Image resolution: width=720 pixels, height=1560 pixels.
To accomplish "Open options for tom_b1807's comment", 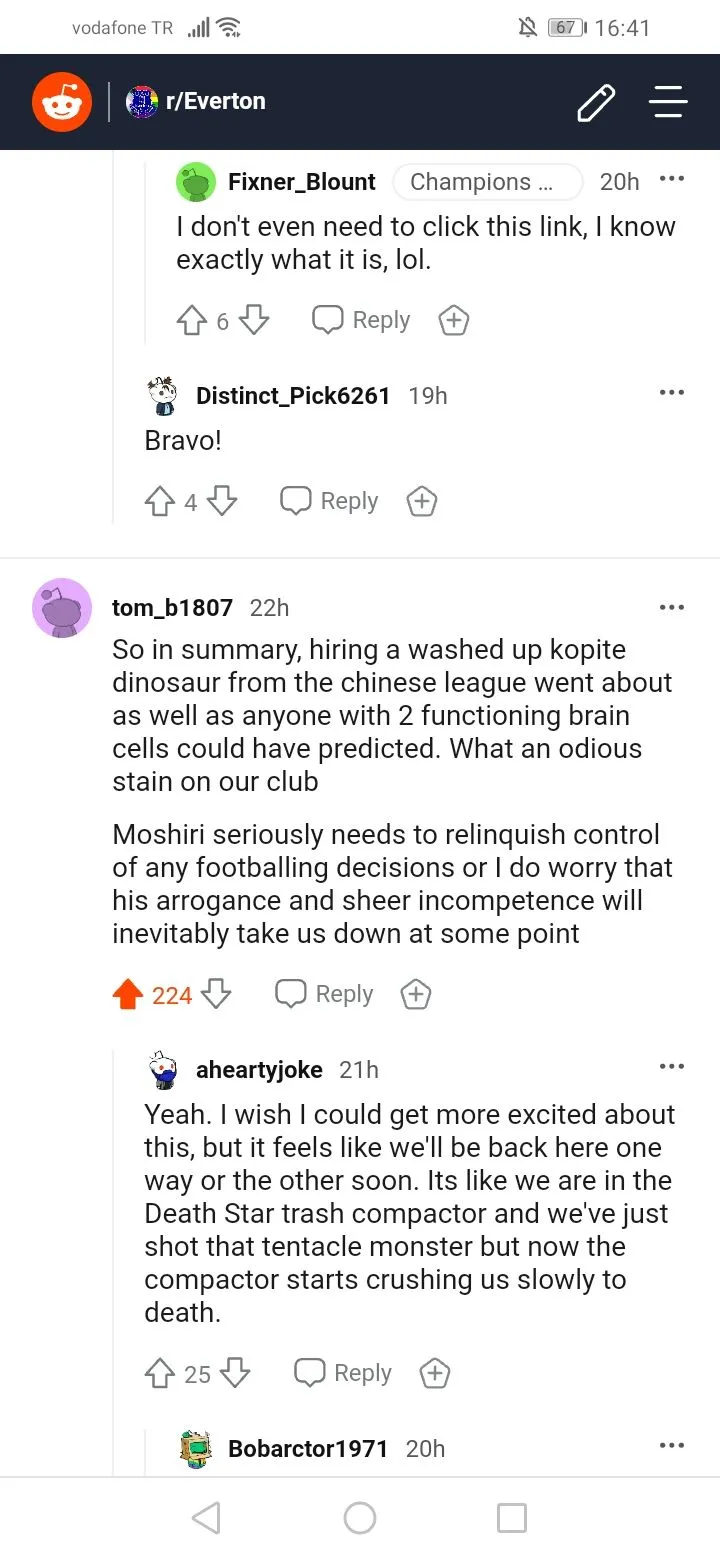I will (672, 607).
